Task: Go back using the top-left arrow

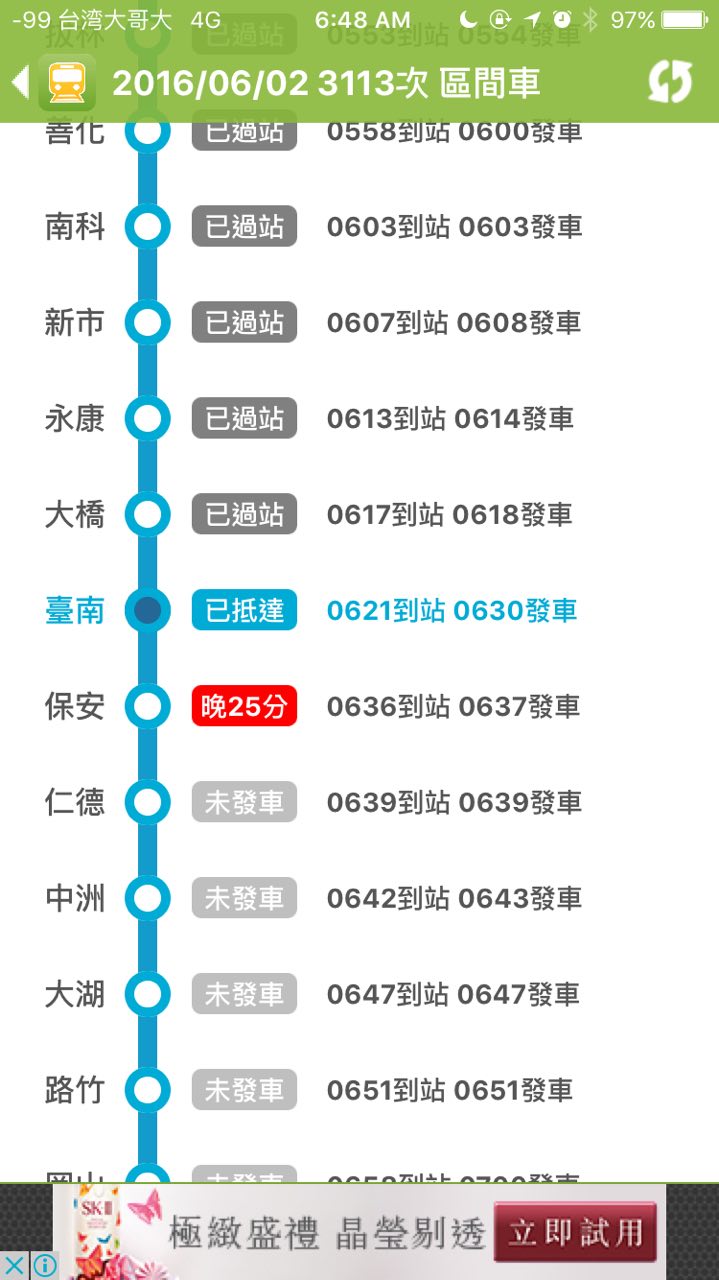Action: [20, 82]
